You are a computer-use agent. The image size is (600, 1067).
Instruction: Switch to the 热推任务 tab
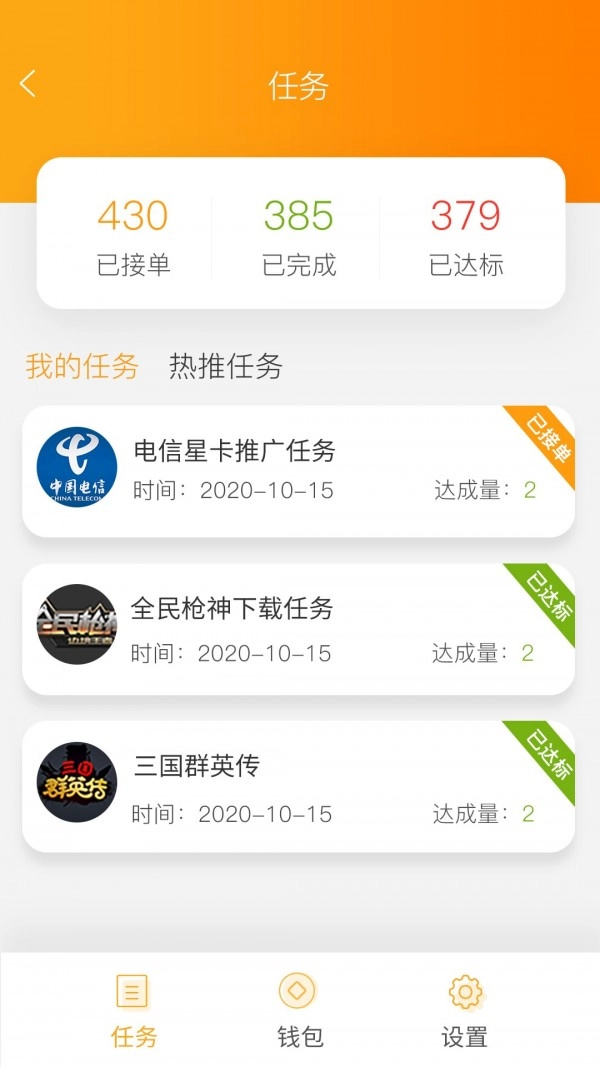226,366
